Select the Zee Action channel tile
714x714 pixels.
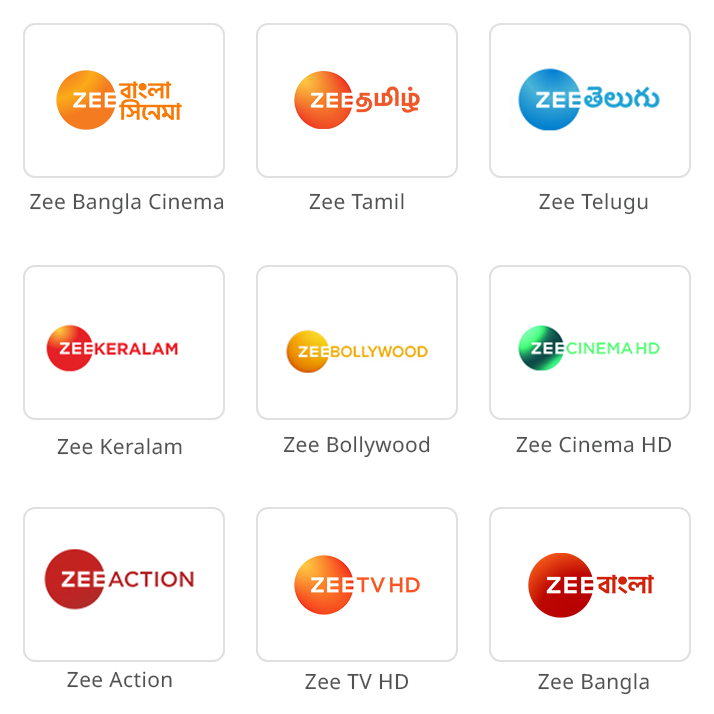tap(124, 584)
